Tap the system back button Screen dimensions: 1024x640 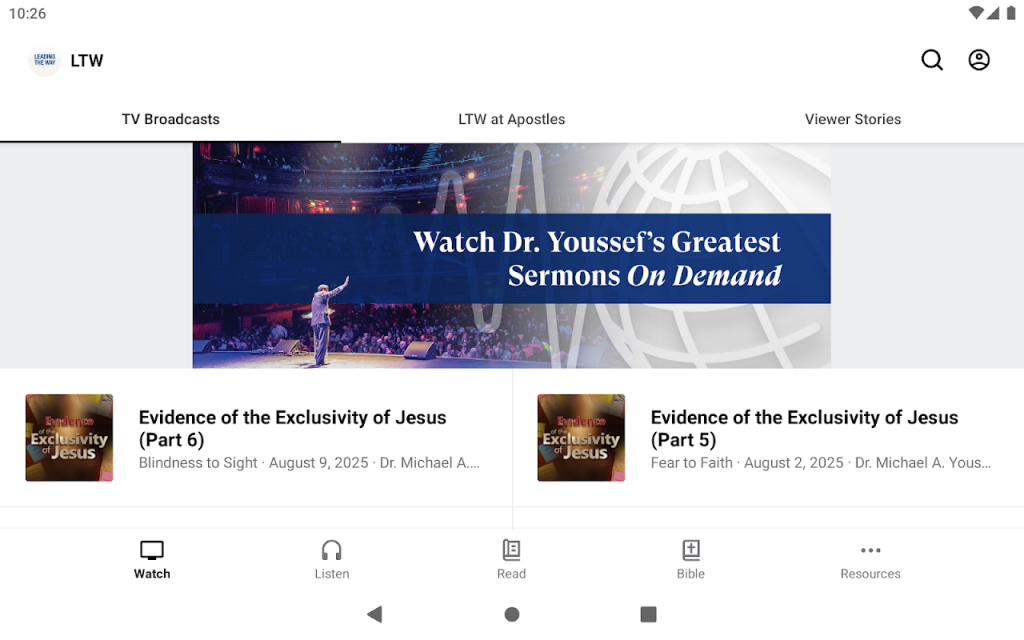coord(375,614)
